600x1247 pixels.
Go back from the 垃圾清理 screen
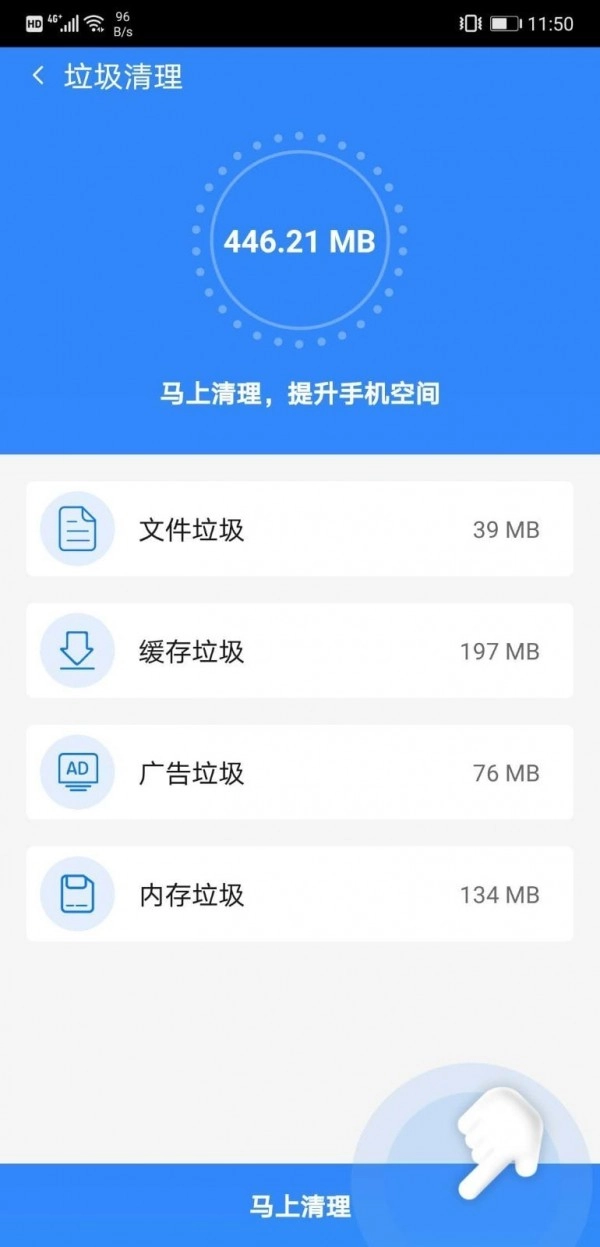click(x=39, y=76)
